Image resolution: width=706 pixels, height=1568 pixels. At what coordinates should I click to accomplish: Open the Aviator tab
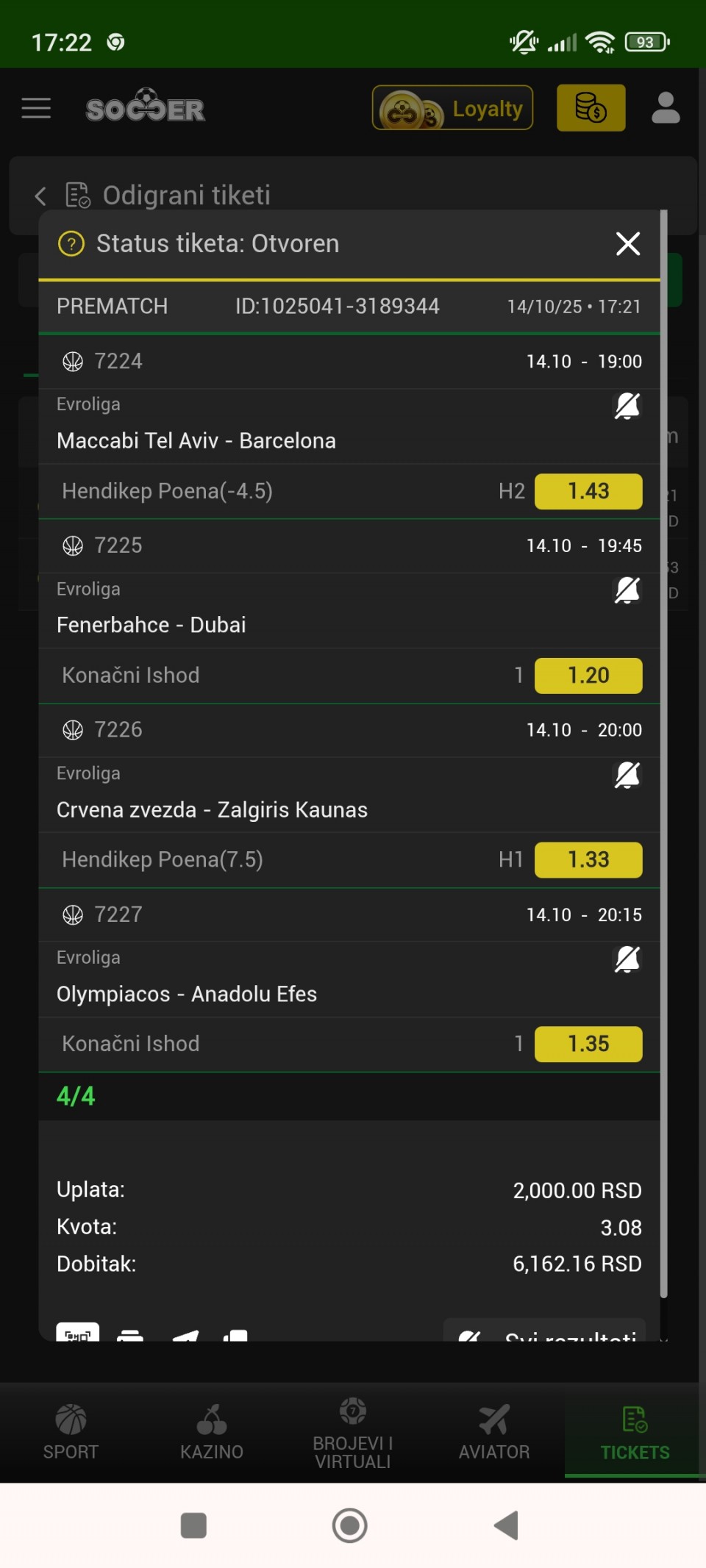pos(494,1432)
